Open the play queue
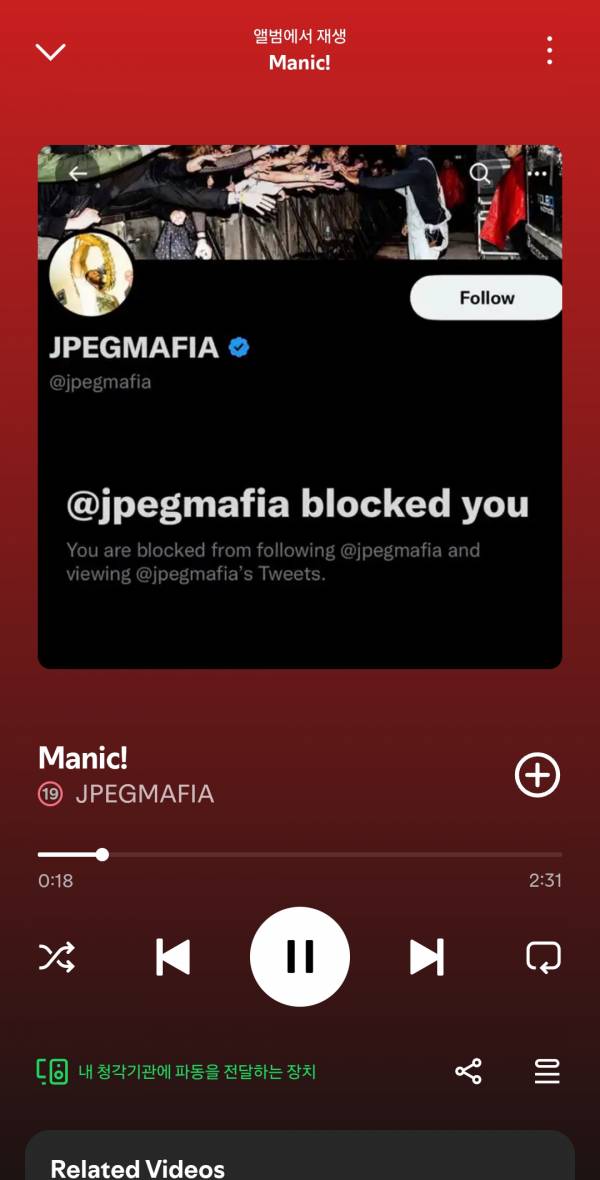The image size is (600, 1180). (x=547, y=1072)
